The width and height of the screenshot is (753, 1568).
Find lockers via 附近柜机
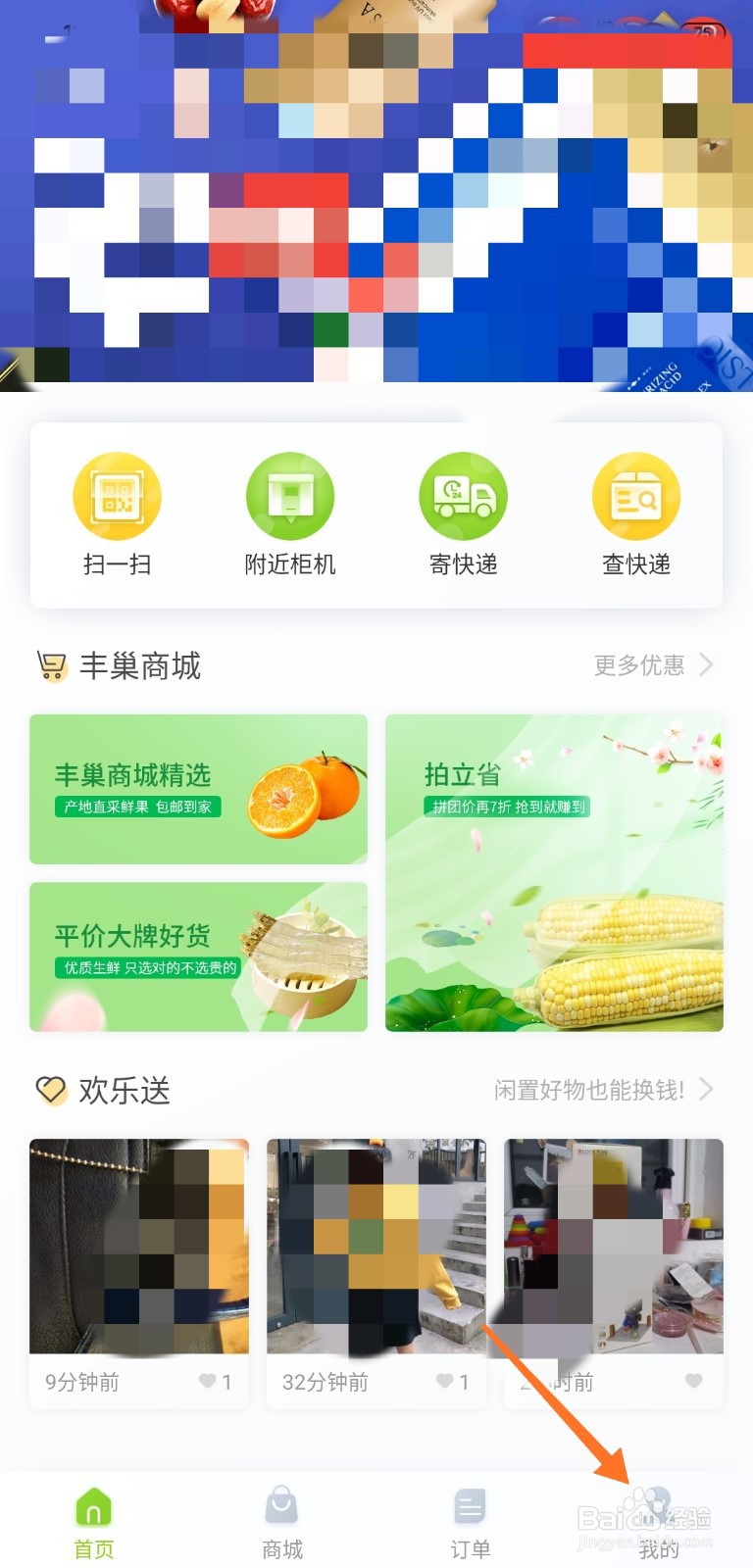tap(290, 514)
